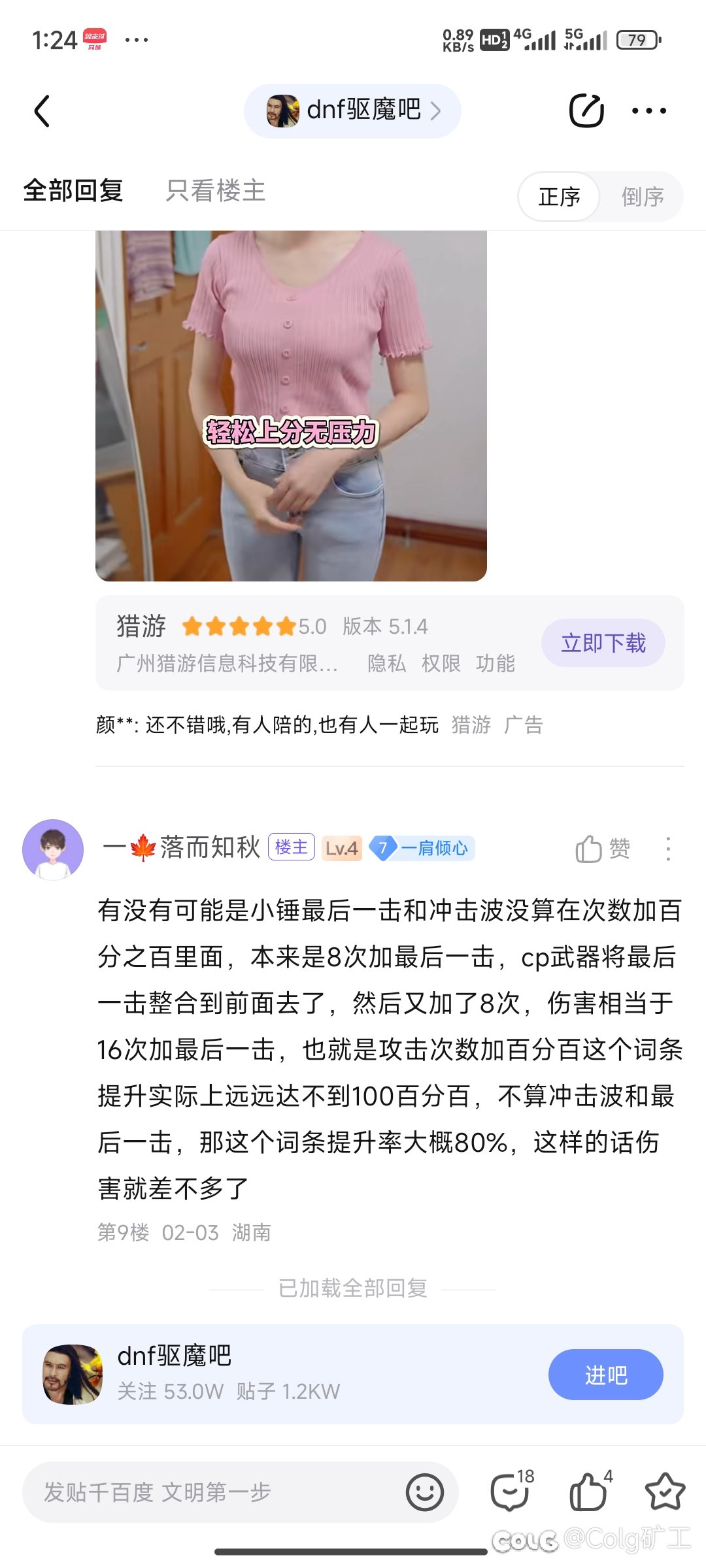Tap 立即下载 for the 猎游 app
The width and height of the screenshot is (706, 1568).
coord(603,643)
